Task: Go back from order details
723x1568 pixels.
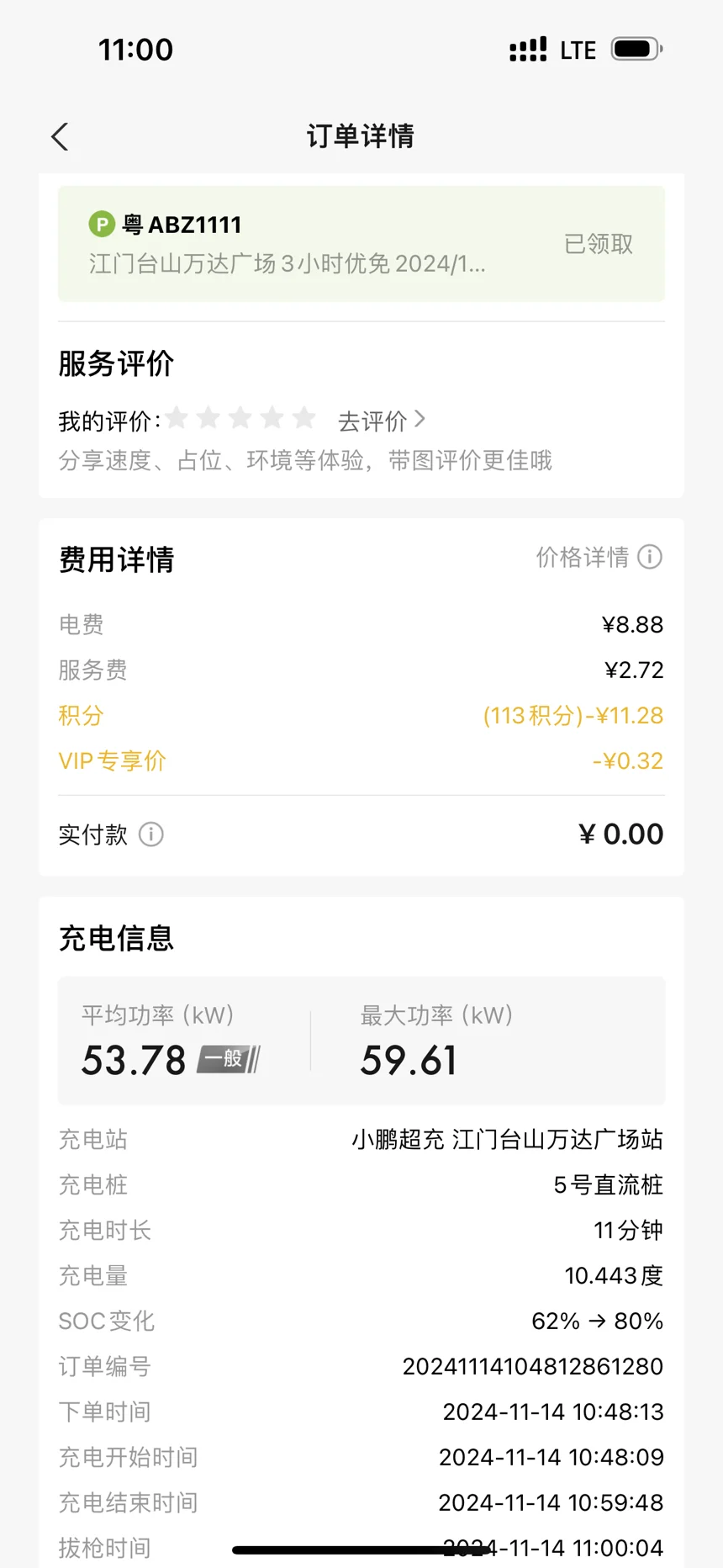Action: coord(60,136)
